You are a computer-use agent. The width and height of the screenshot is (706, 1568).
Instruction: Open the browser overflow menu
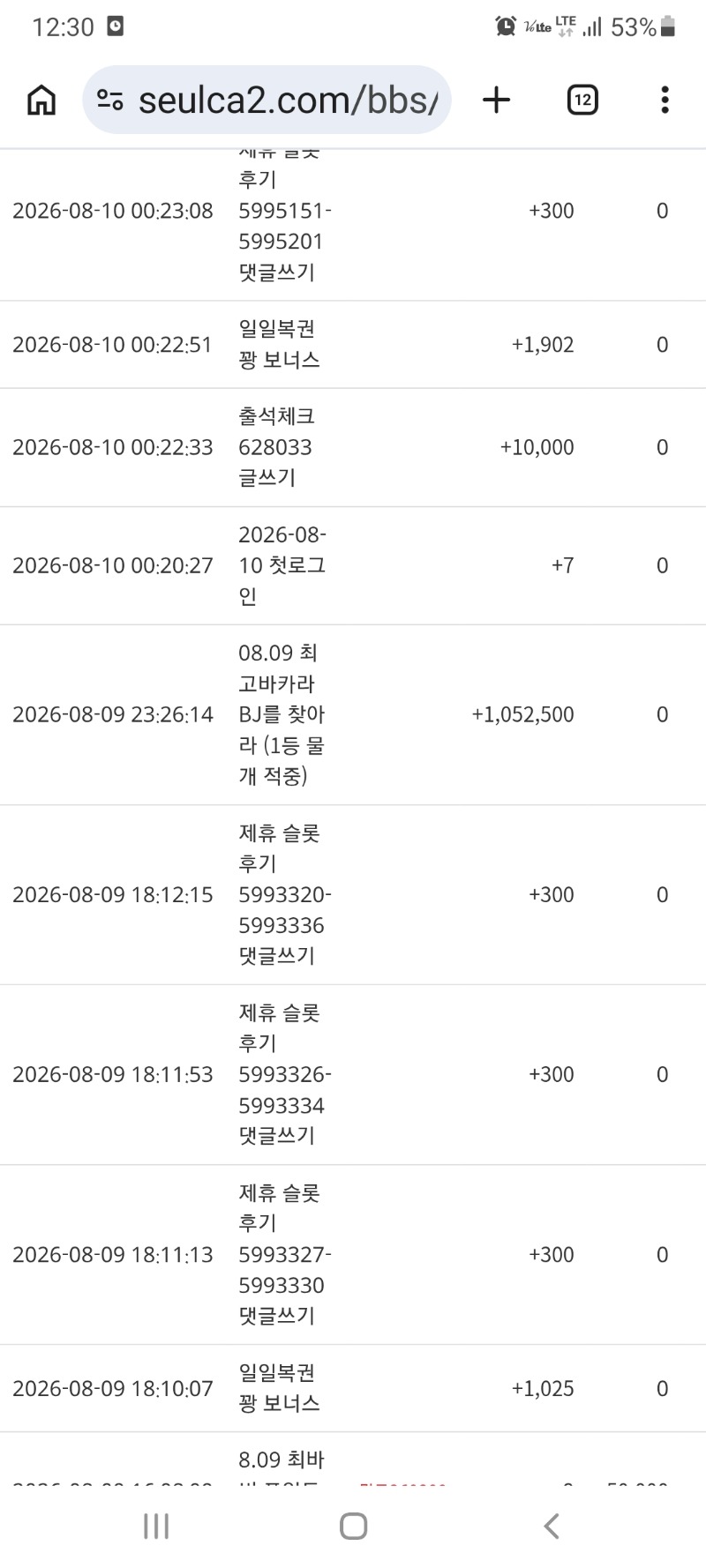tap(665, 100)
